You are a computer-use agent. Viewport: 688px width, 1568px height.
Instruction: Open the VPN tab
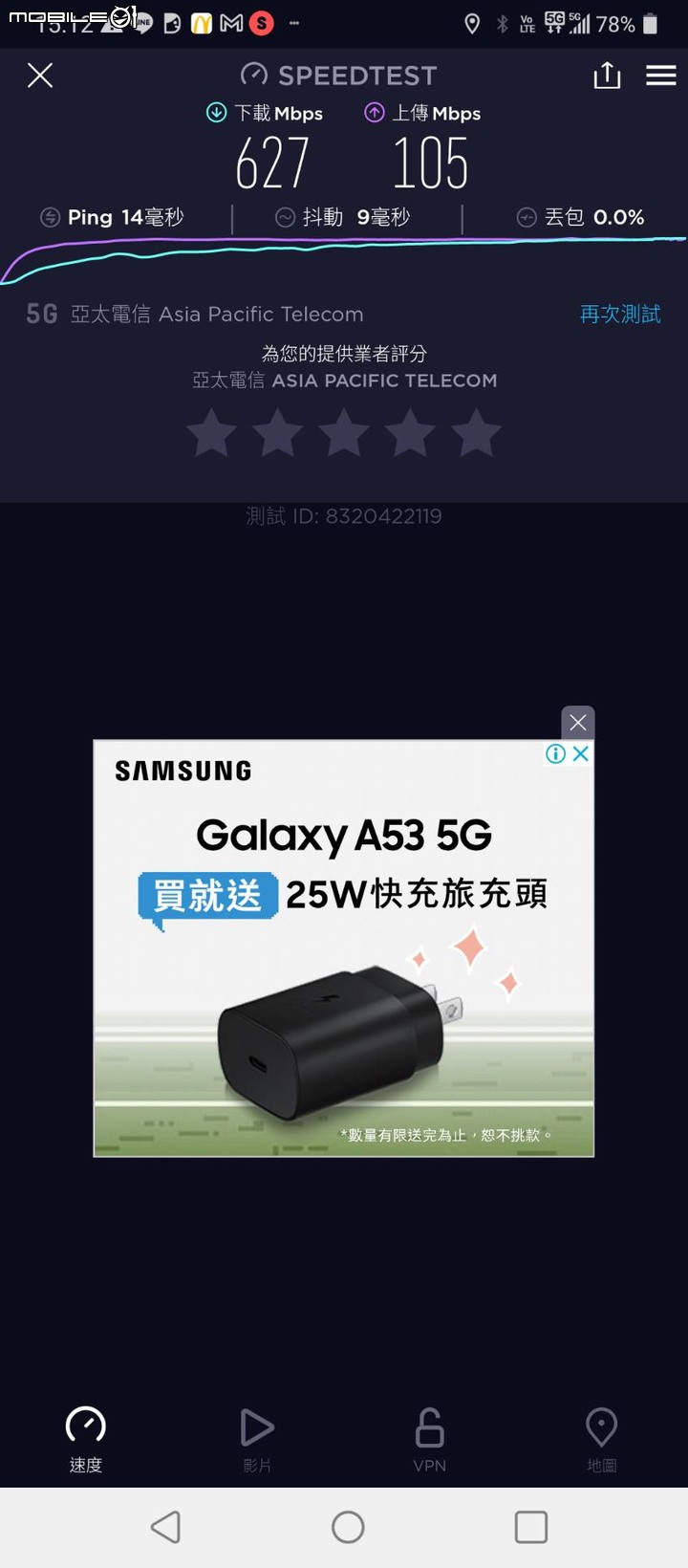[x=429, y=1439]
